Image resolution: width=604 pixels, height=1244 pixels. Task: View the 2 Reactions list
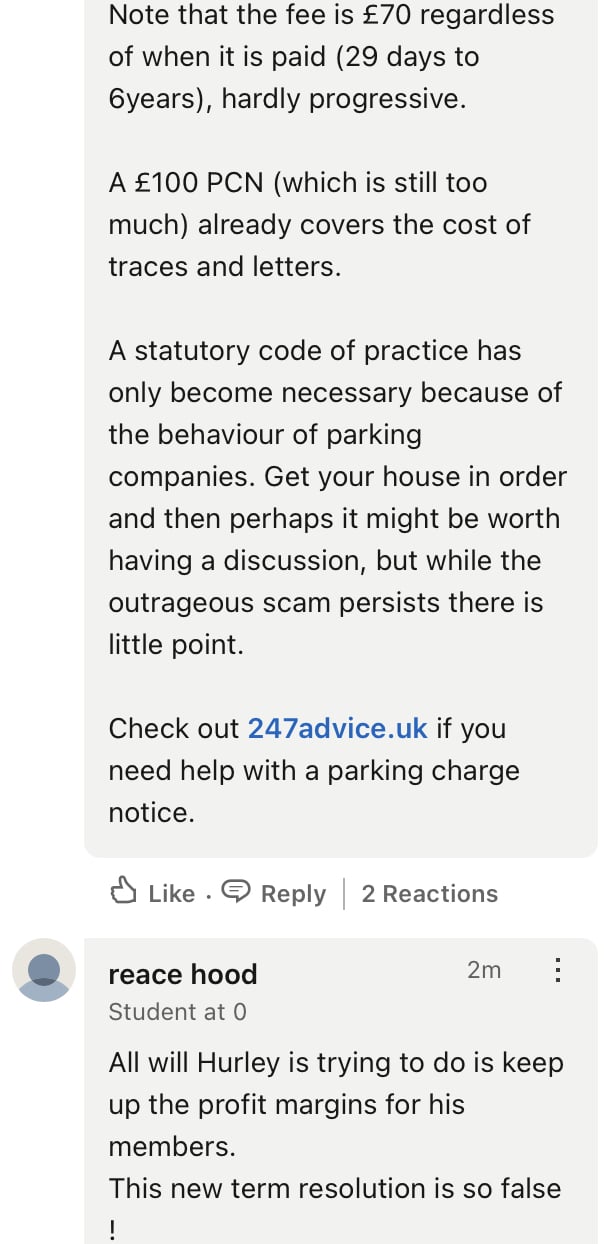click(429, 893)
